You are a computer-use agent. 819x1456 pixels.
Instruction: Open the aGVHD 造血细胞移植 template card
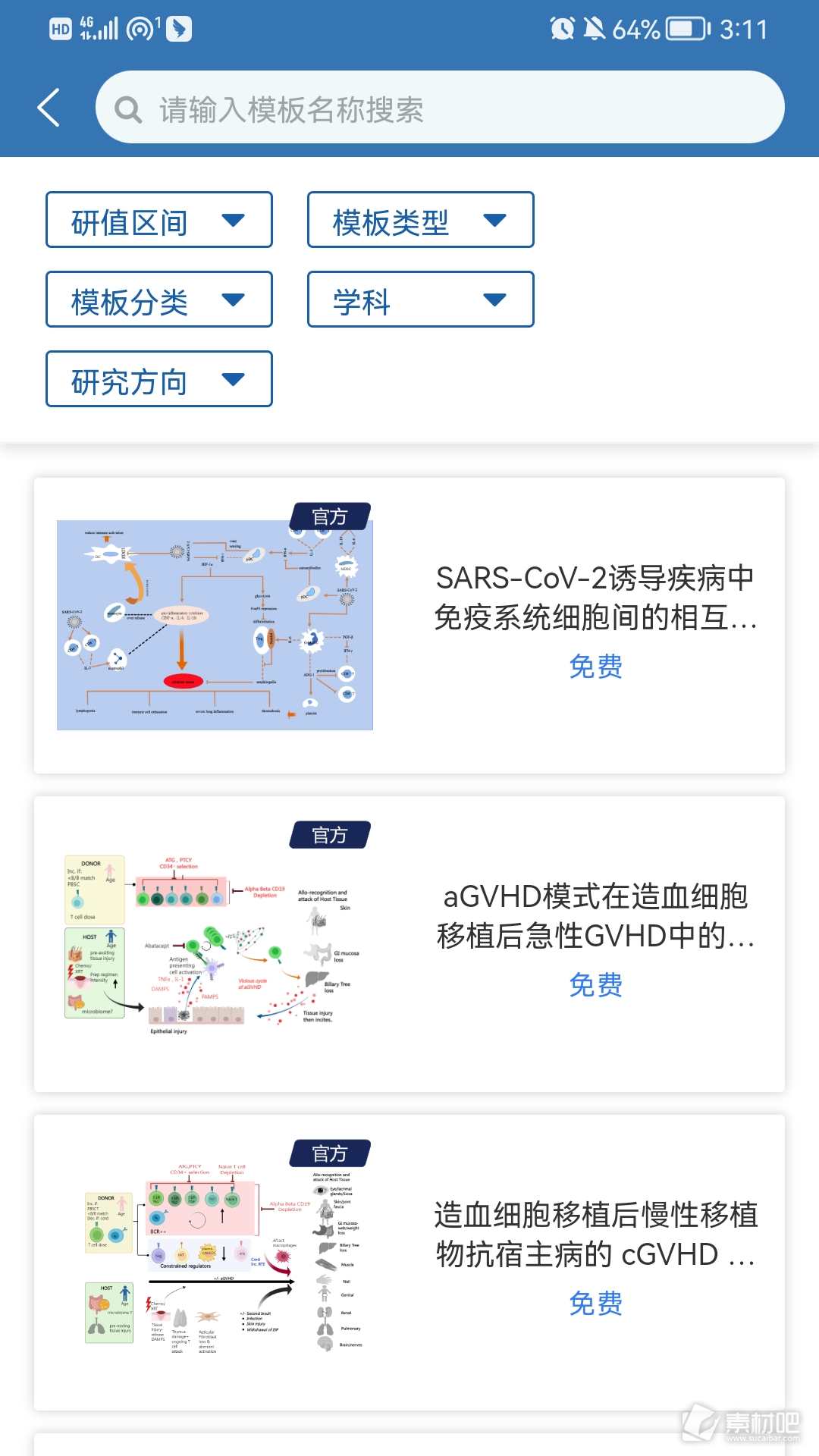pos(409,944)
